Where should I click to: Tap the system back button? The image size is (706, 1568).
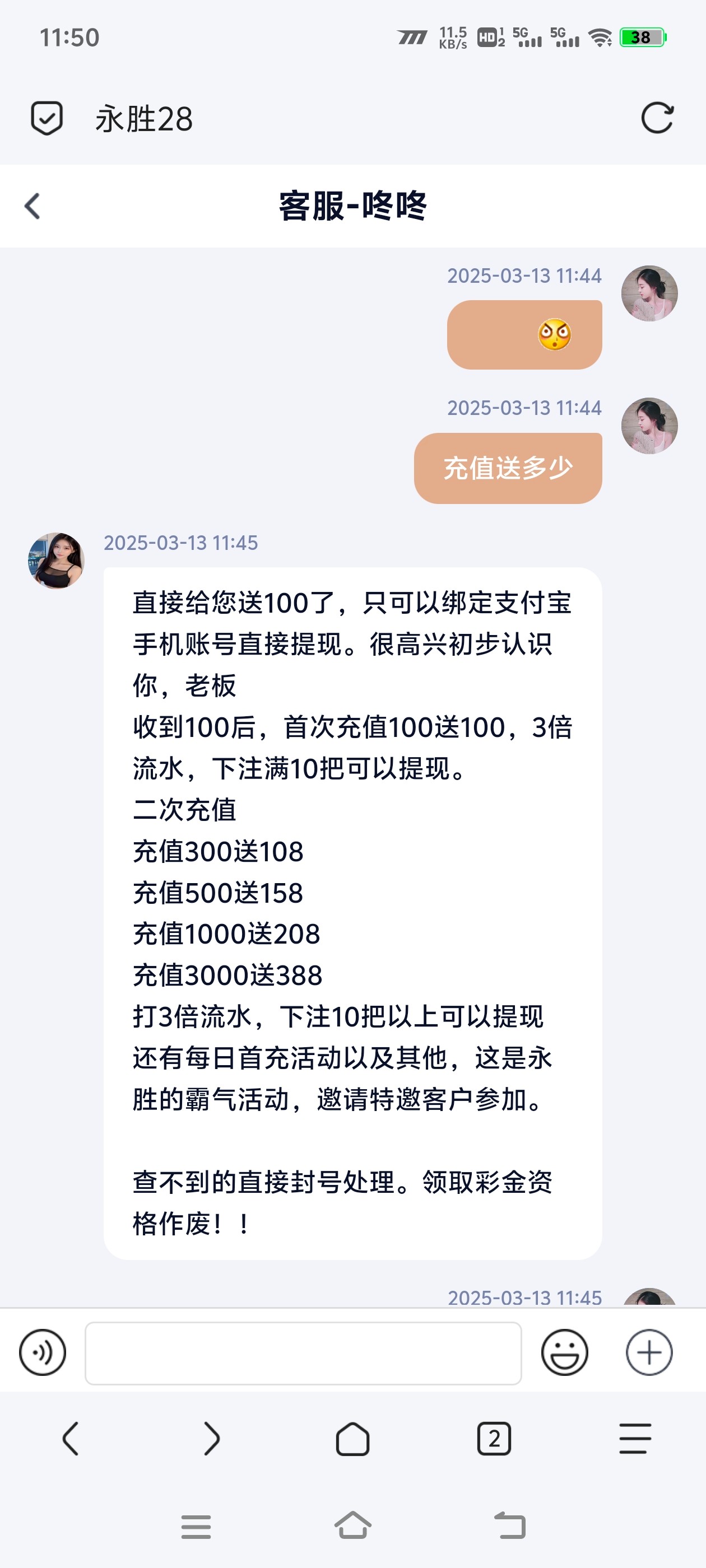click(509, 1525)
